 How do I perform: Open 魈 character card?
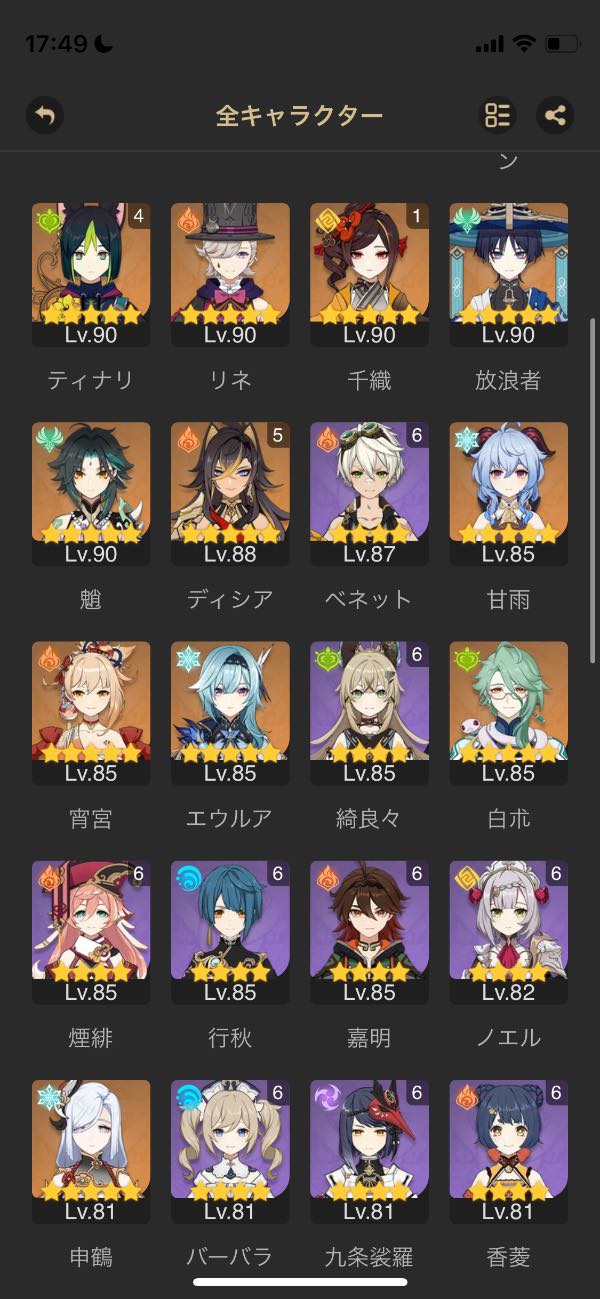click(91, 493)
